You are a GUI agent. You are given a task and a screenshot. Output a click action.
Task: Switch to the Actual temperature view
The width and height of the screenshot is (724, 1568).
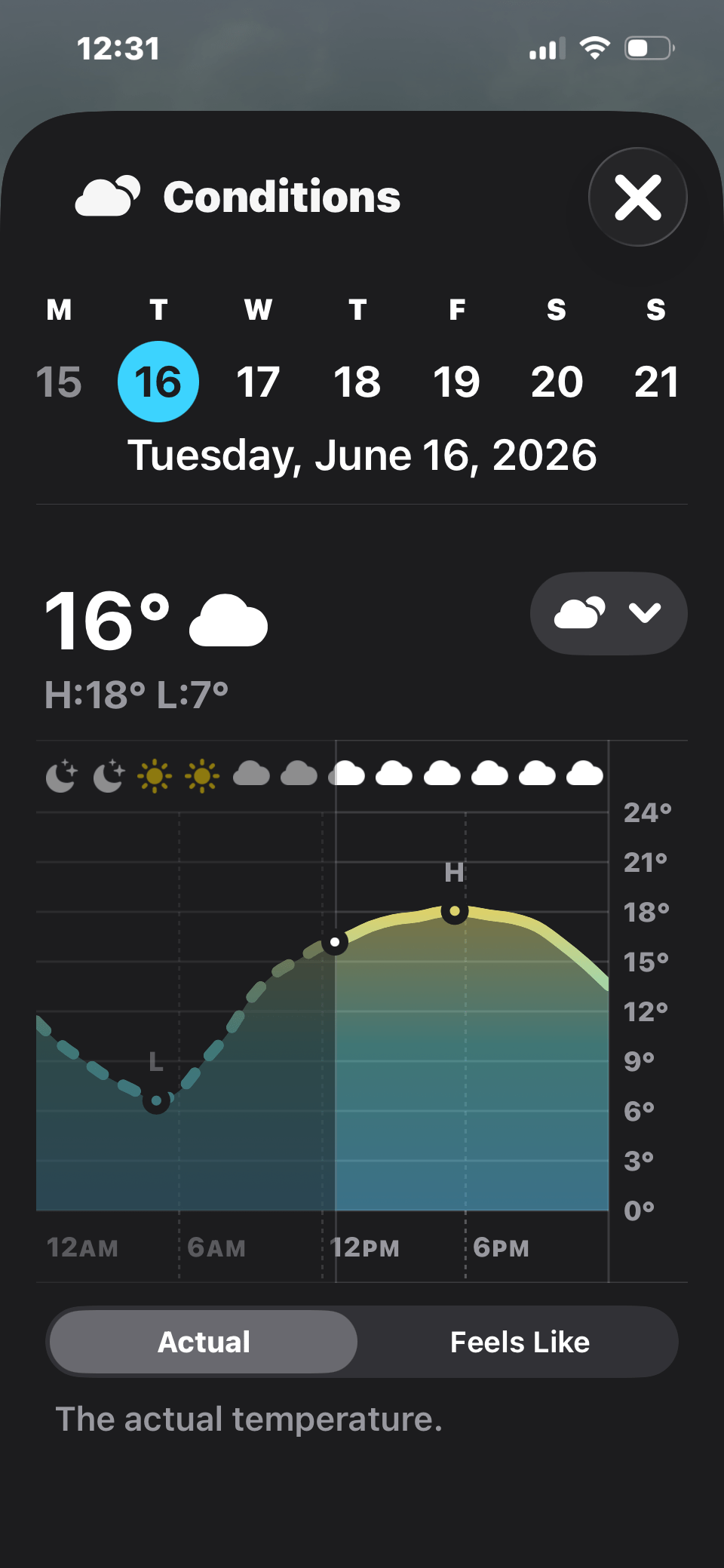tap(204, 1342)
